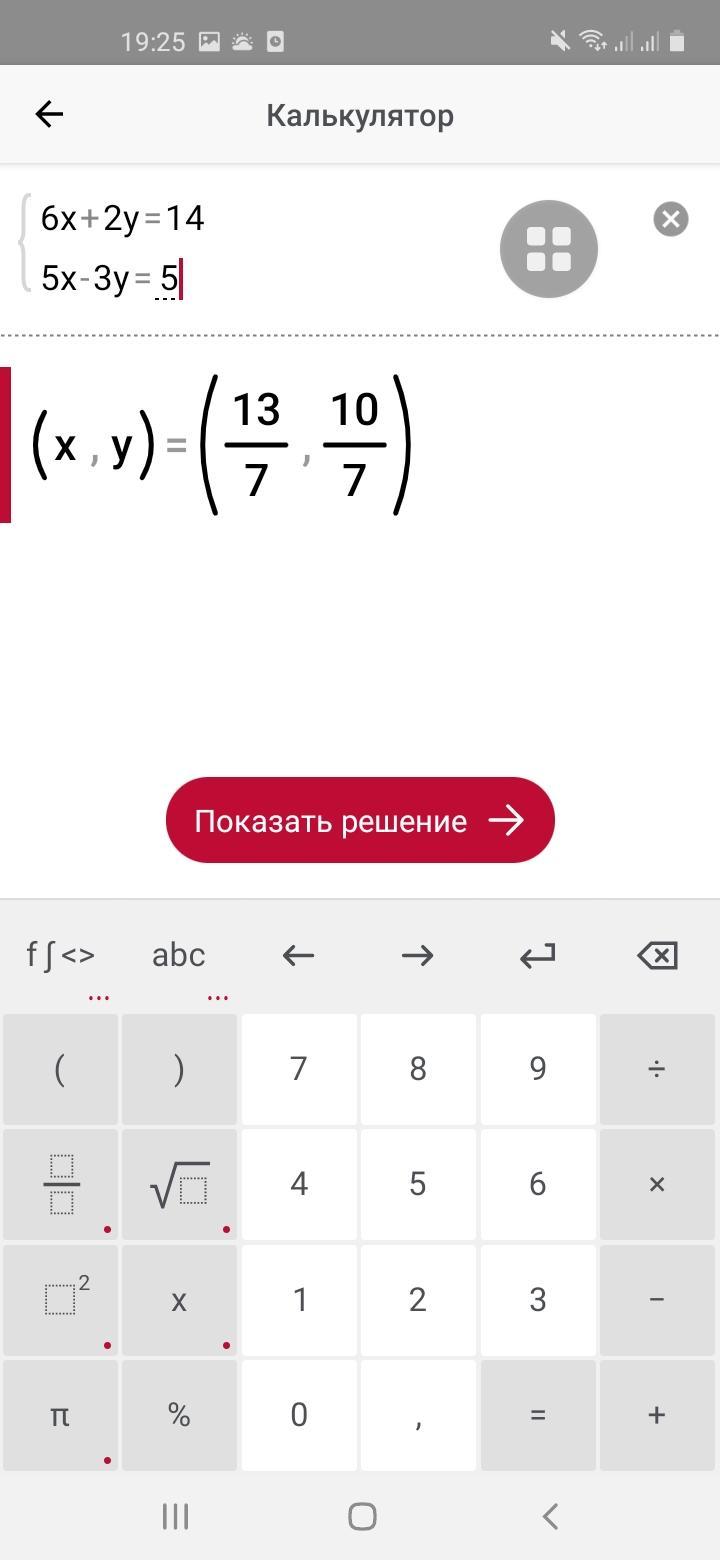Enter the percent key
Viewport: 720px width, 1560px height.
coord(179,1415)
